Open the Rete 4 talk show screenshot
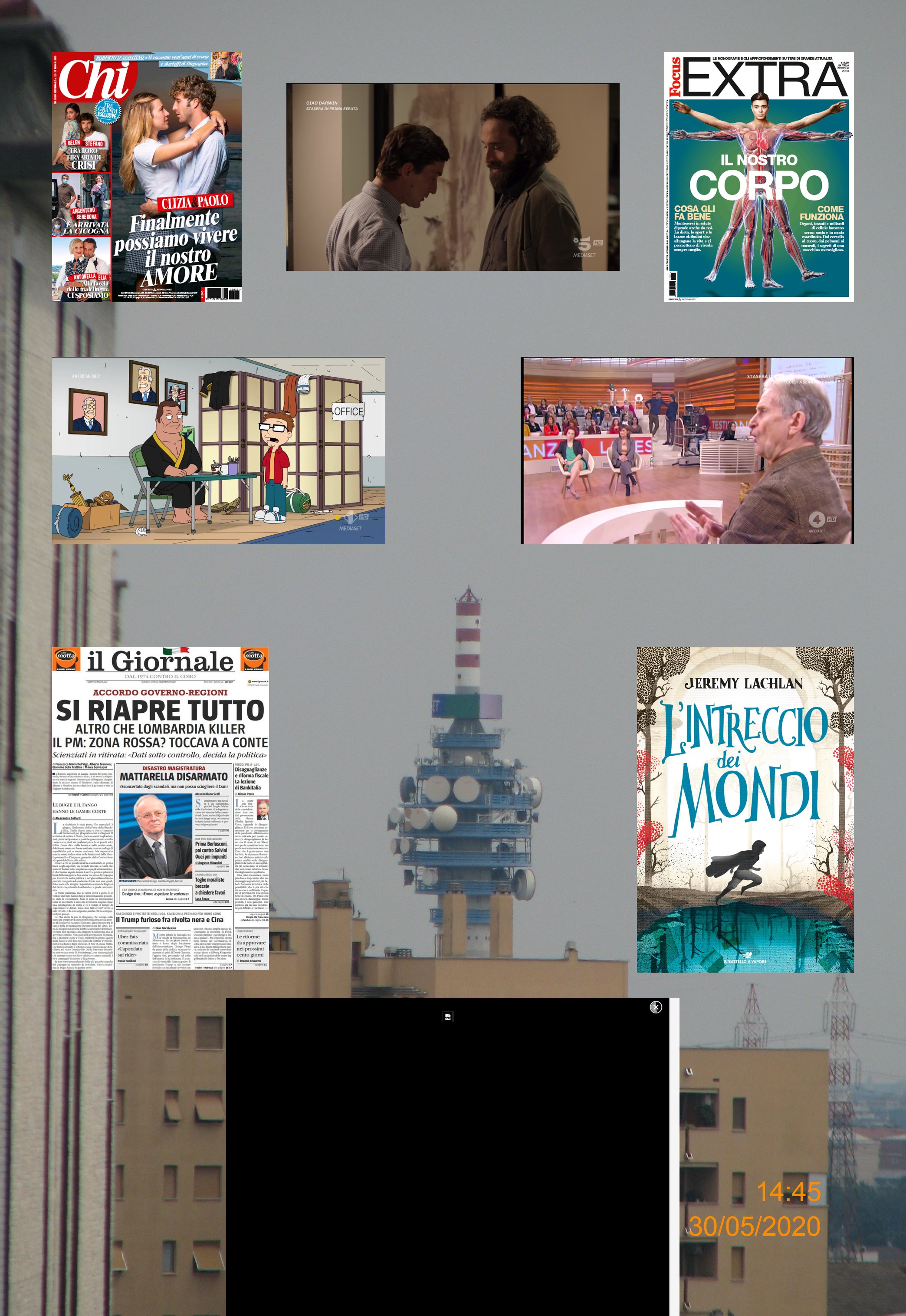 pos(687,450)
